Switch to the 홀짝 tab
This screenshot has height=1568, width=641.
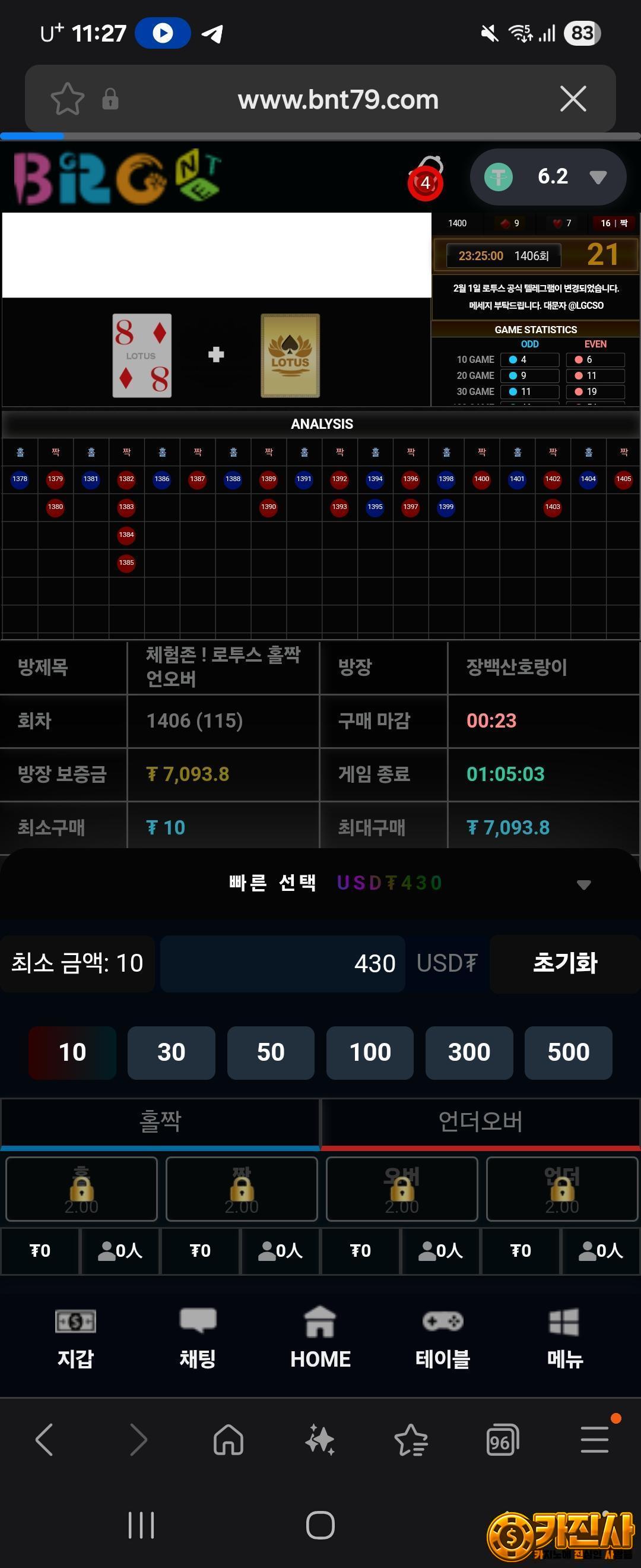[161, 1121]
